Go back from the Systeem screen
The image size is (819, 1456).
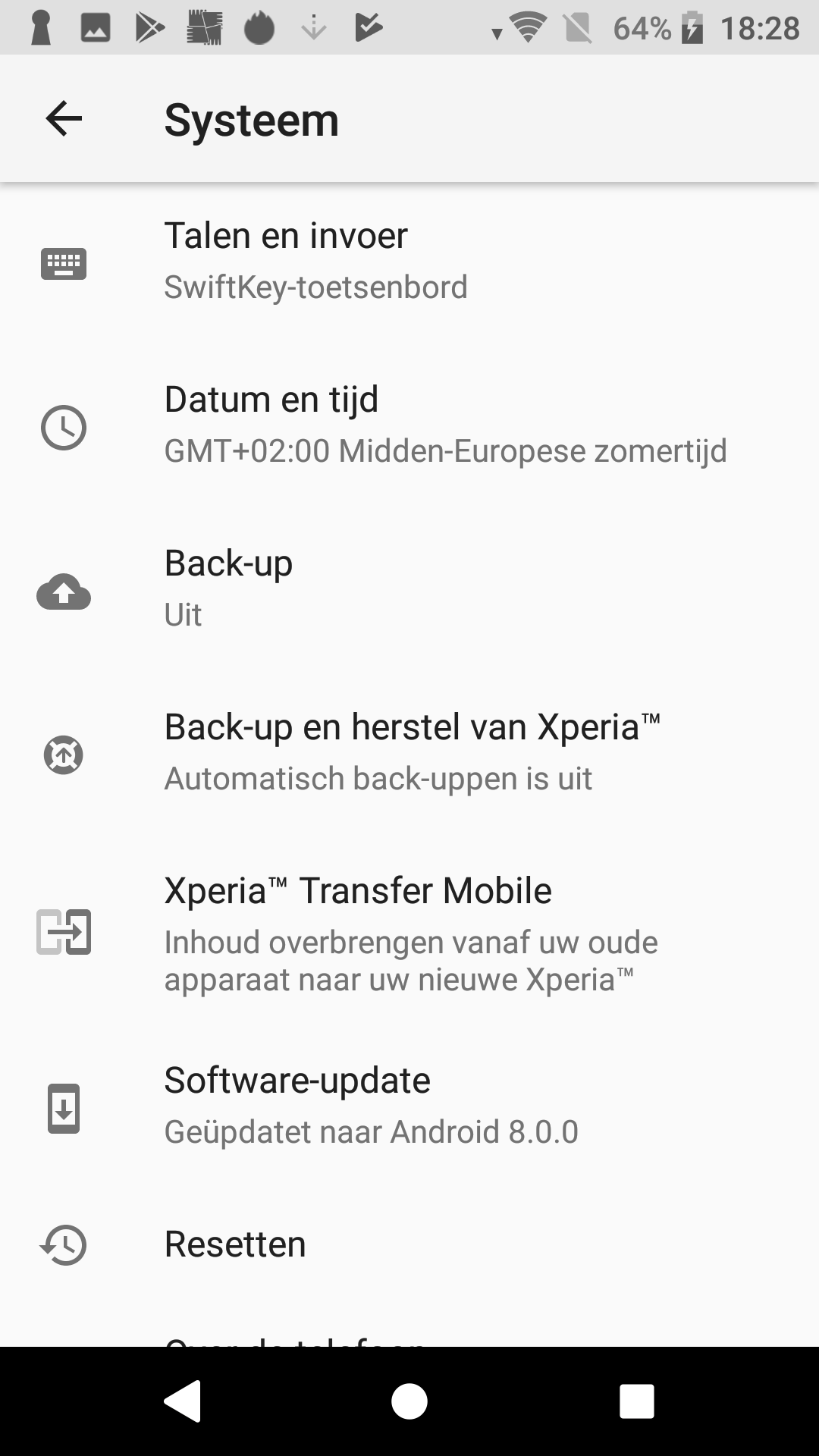pos(64,119)
